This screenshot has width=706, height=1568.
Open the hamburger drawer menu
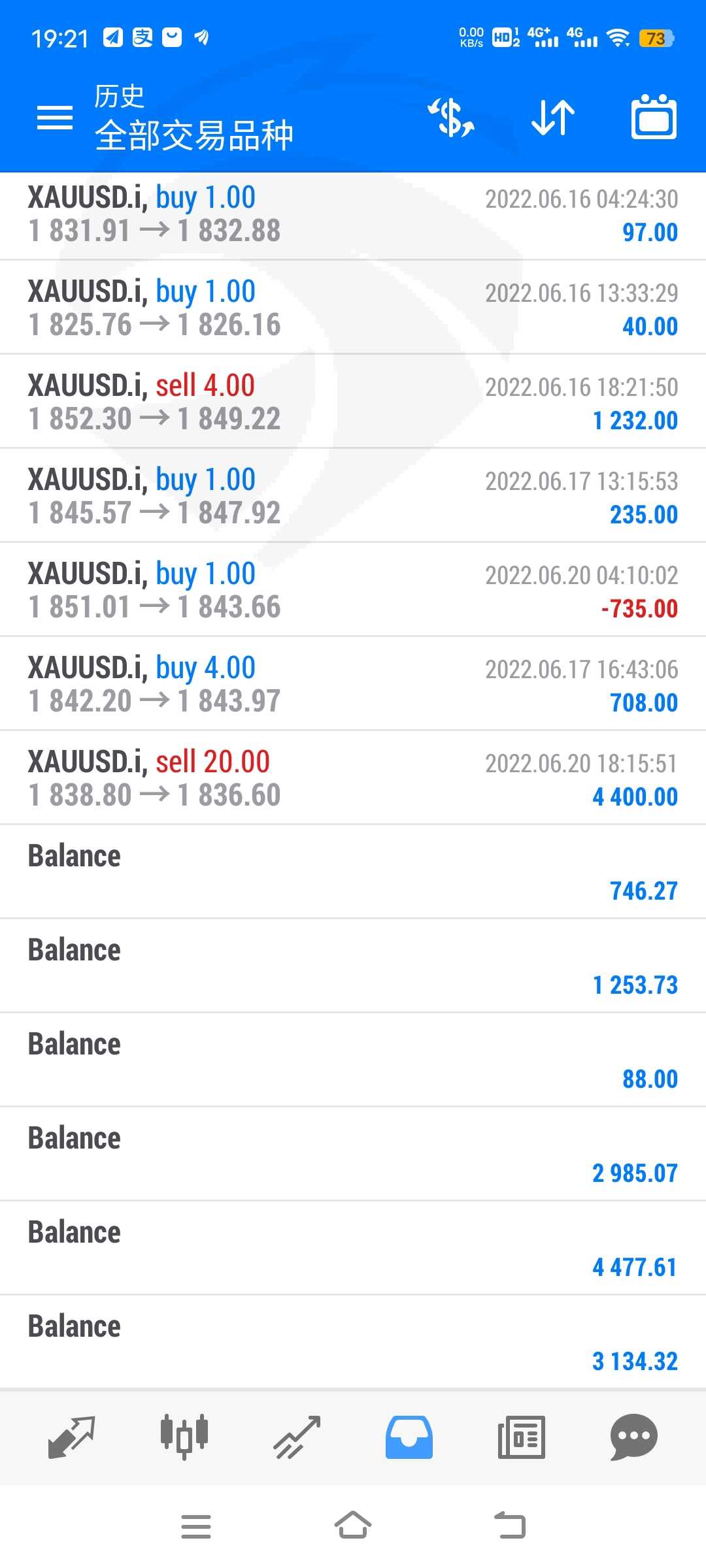click(x=55, y=118)
